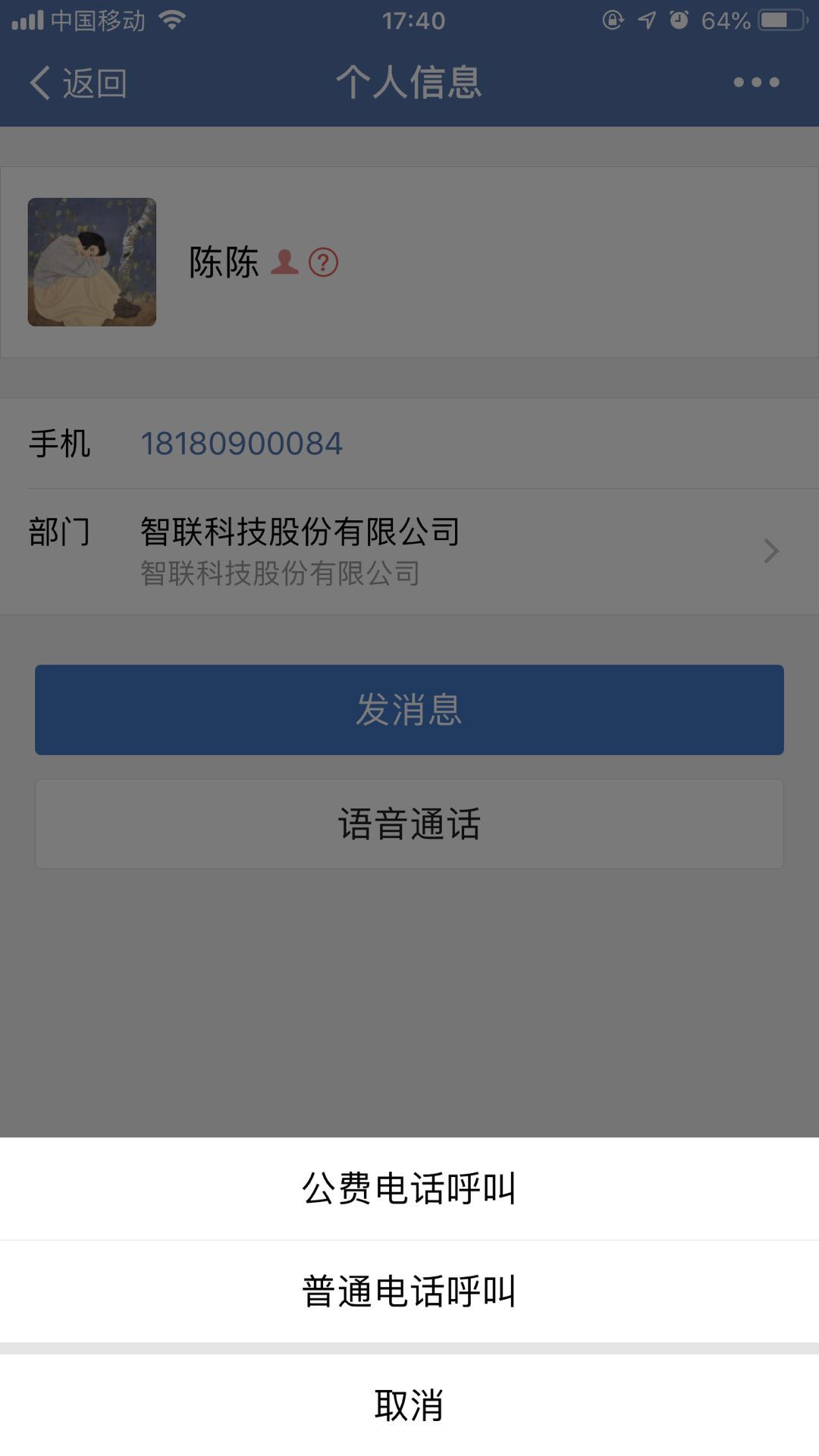
Task: Choose 普通电话呼叫 option
Action: coord(409,1291)
